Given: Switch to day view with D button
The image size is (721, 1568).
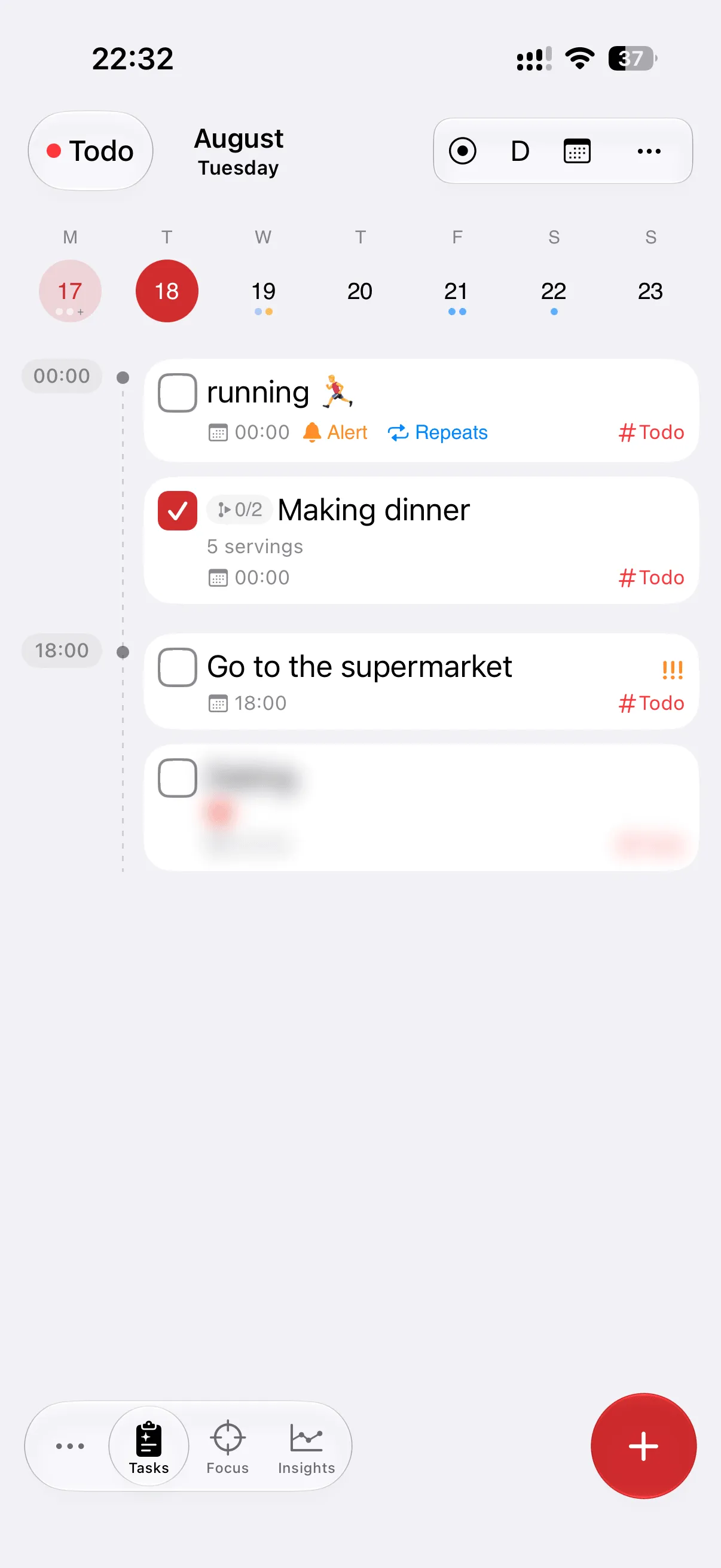Looking at the screenshot, I should pos(520,151).
